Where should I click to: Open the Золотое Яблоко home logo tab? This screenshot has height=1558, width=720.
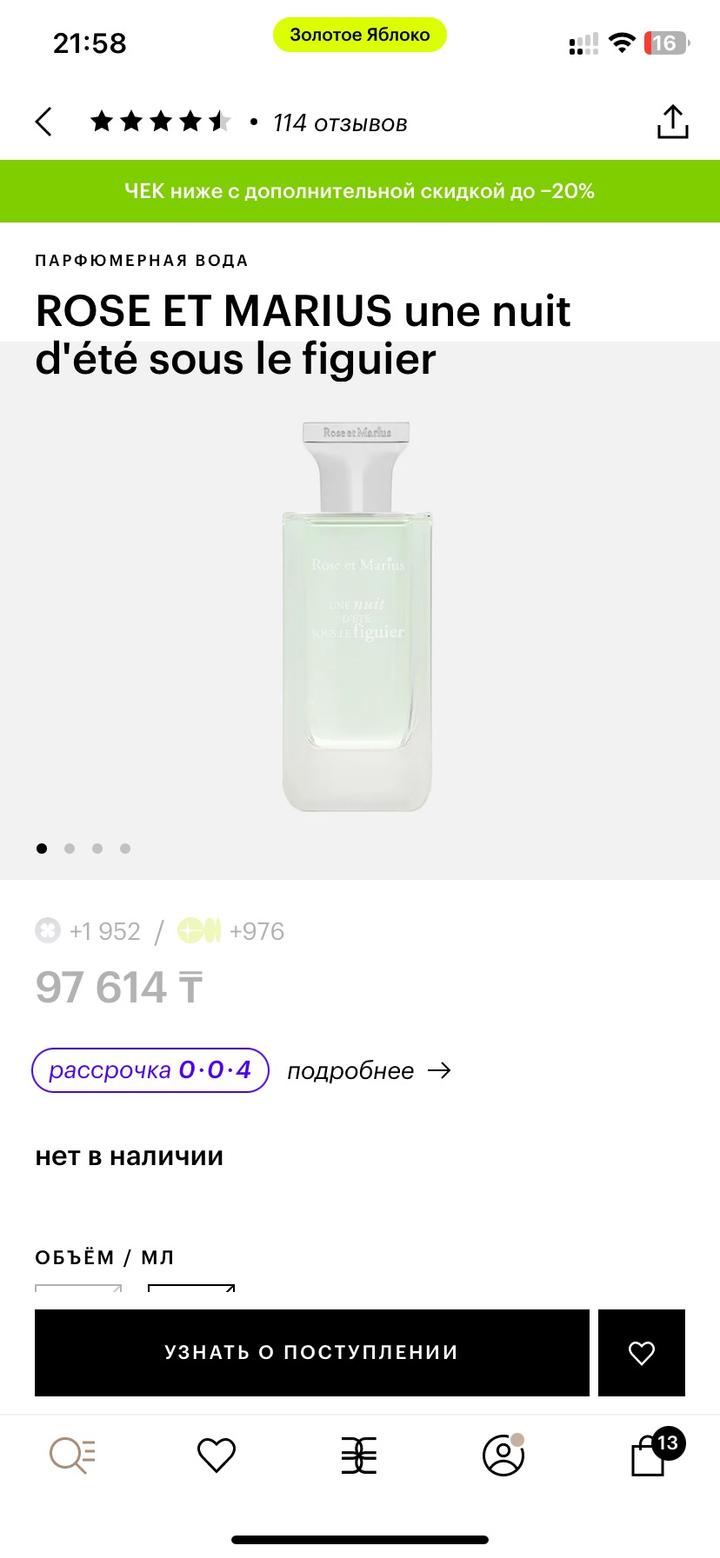(x=359, y=1455)
